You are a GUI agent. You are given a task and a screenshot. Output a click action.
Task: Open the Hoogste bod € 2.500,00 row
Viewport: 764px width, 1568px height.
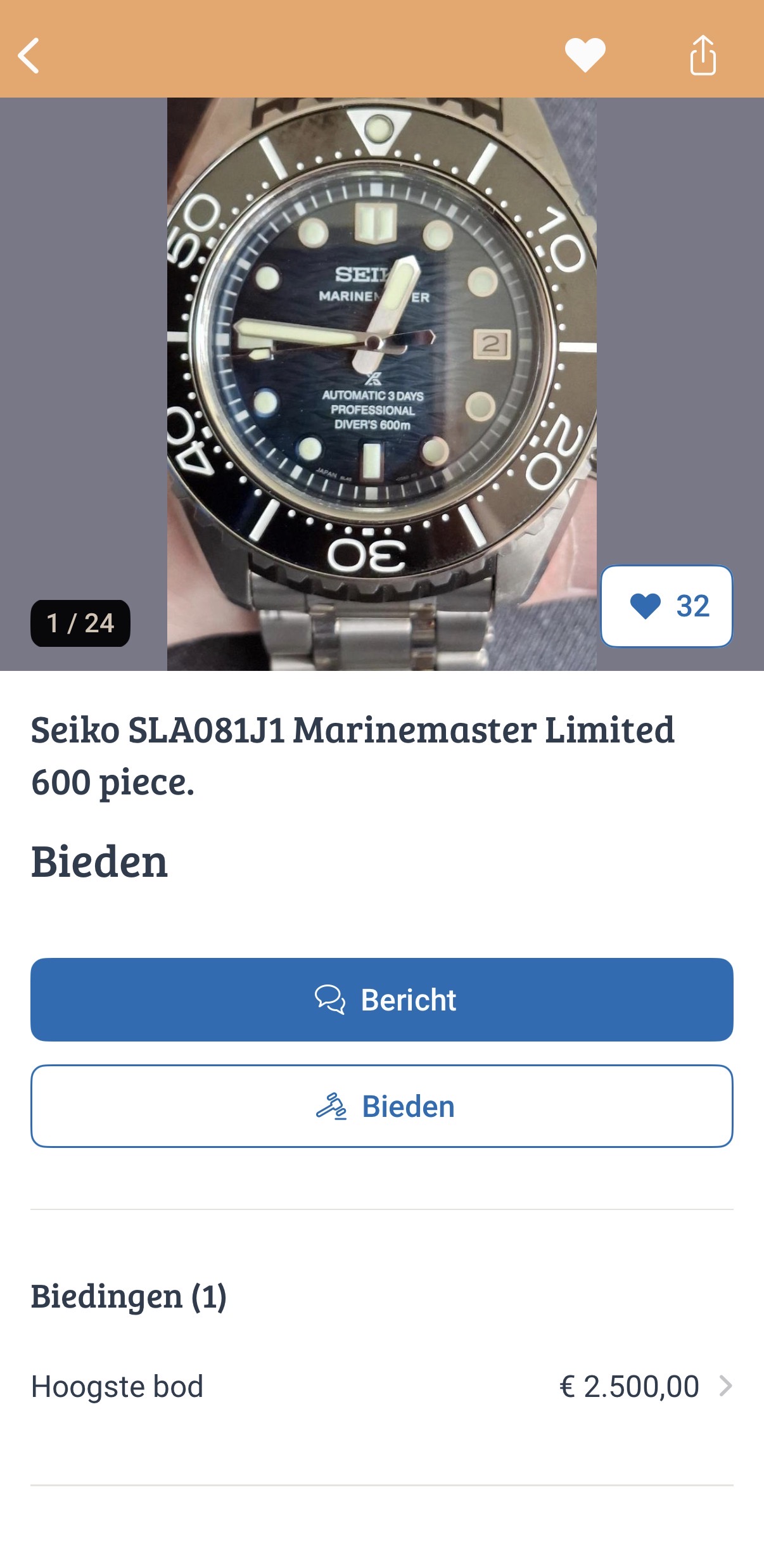coord(382,1386)
